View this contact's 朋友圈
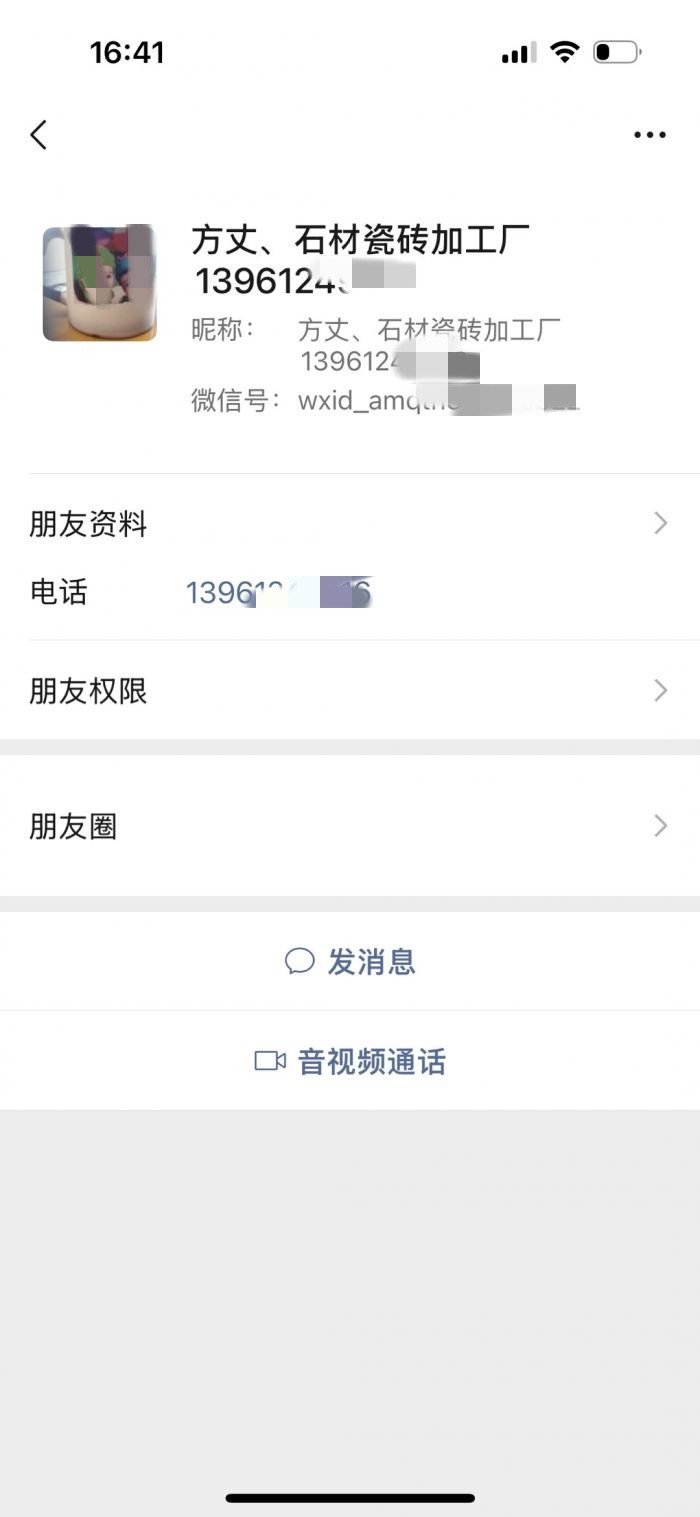The image size is (700, 1517). click(x=350, y=826)
